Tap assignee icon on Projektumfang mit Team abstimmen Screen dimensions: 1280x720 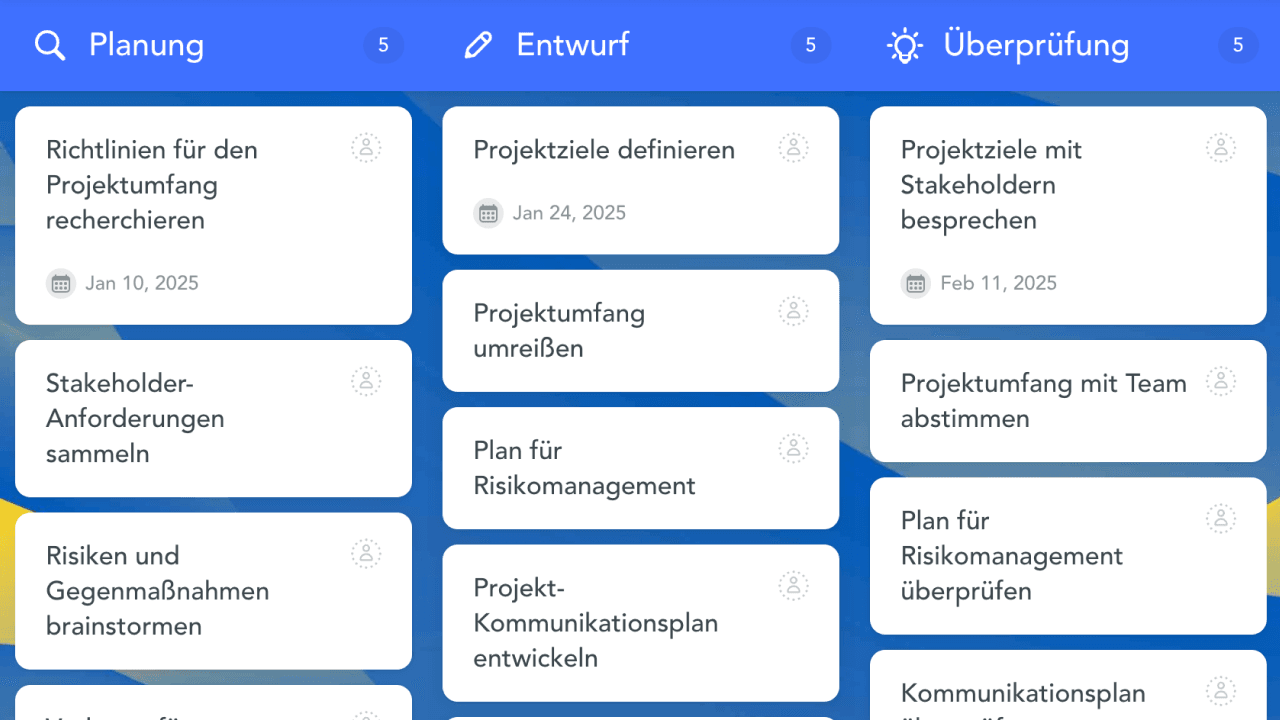(1220, 381)
